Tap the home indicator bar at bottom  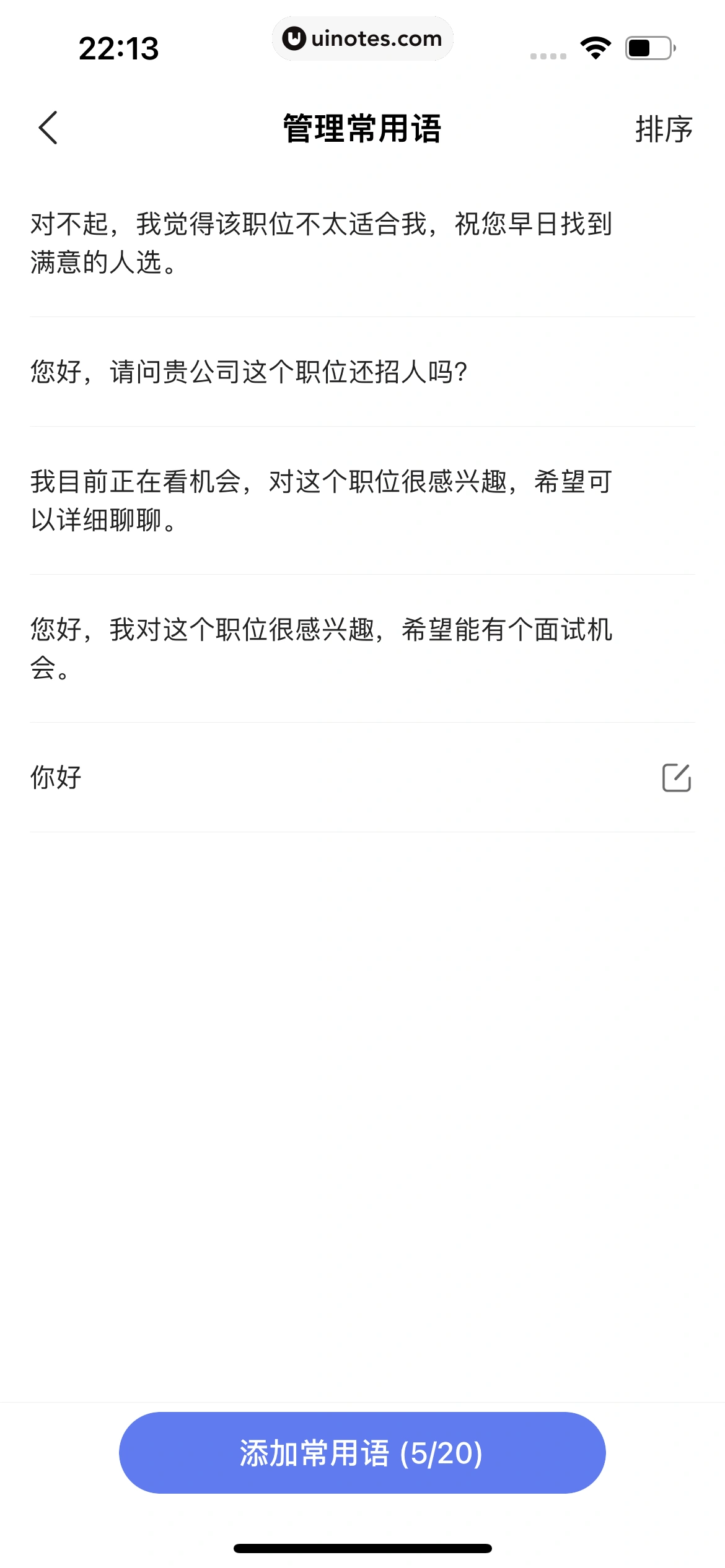point(362,1547)
